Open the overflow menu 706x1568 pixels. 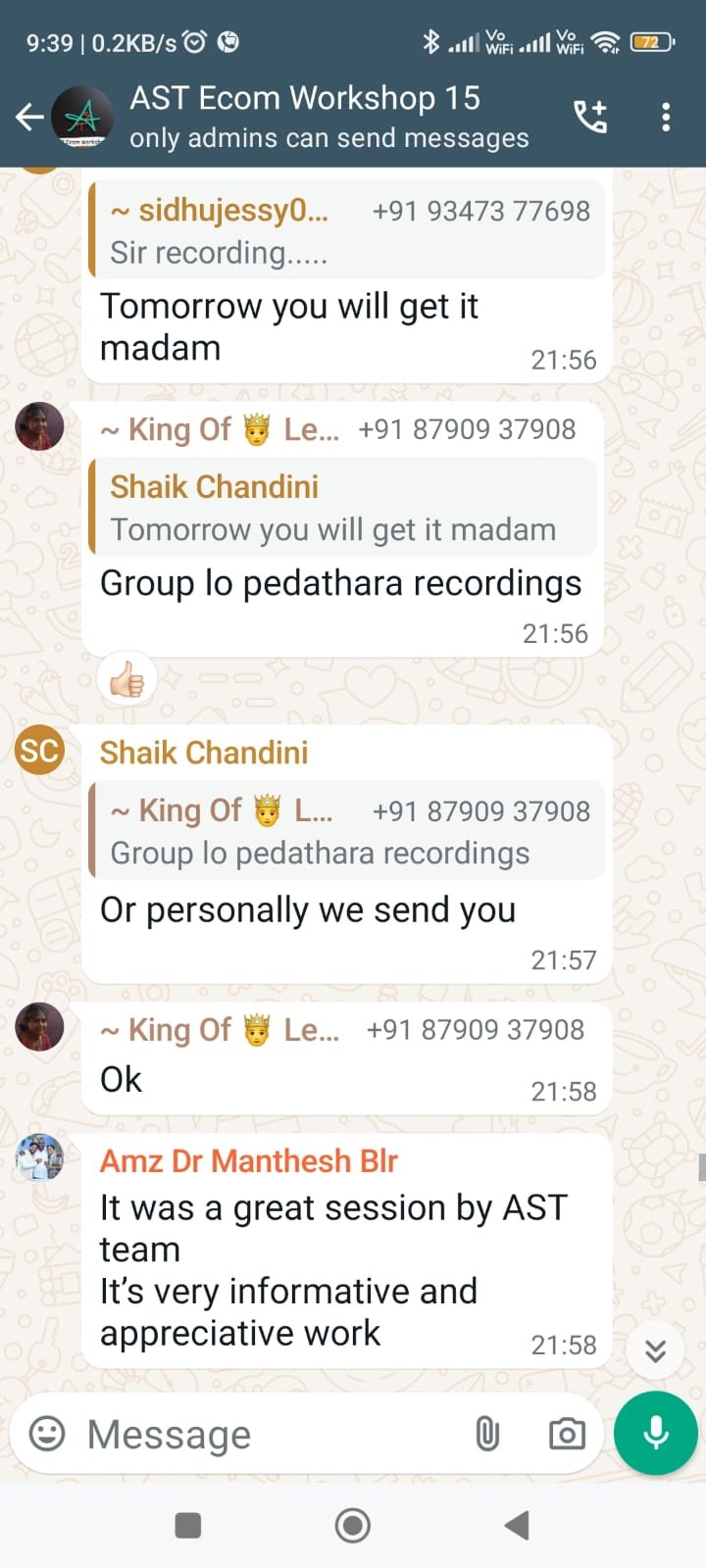point(666,117)
